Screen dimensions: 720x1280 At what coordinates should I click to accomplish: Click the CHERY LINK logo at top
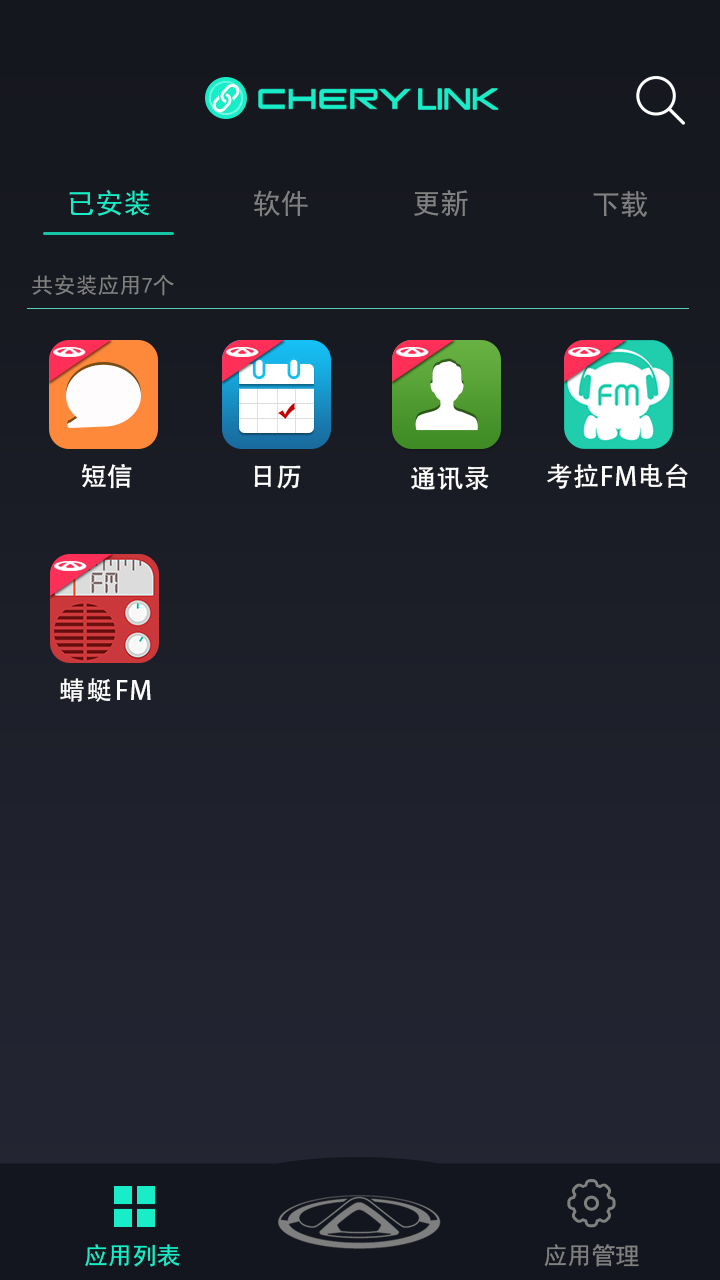[x=352, y=98]
